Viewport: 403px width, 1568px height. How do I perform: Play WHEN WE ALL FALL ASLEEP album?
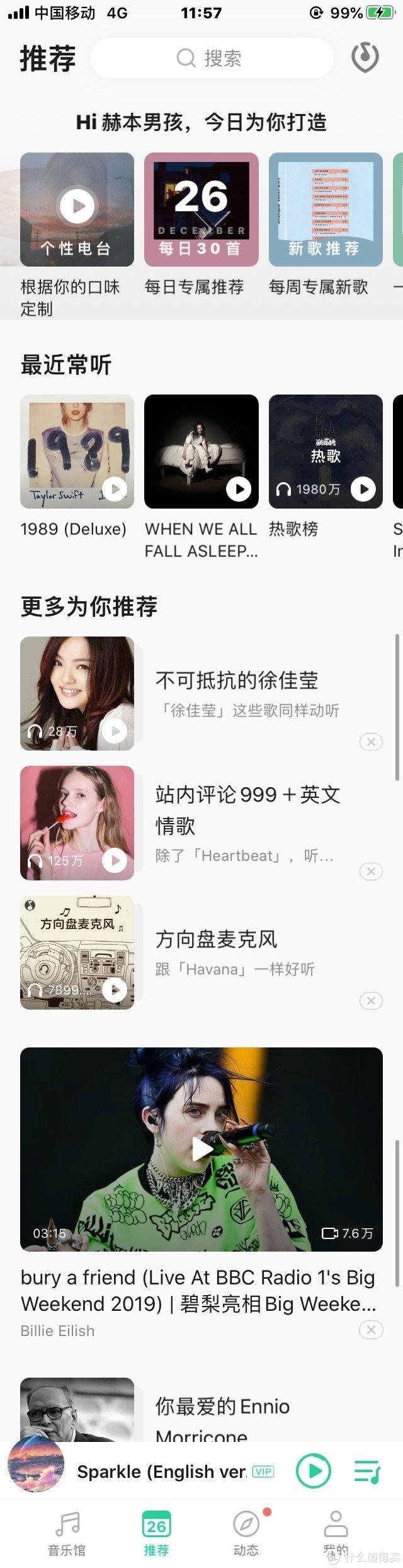[239, 489]
